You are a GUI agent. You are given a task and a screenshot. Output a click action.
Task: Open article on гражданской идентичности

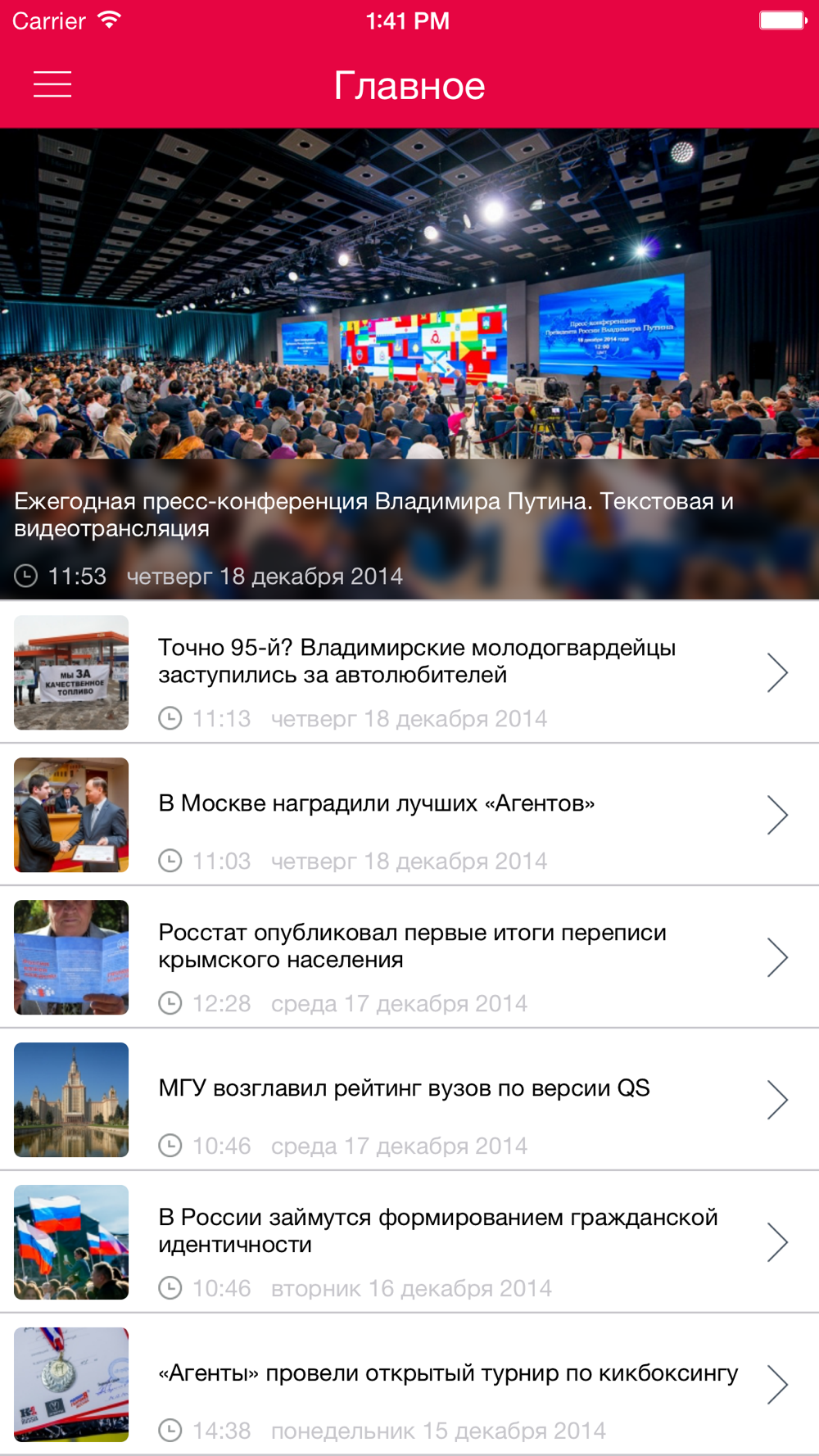(437, 1232)
